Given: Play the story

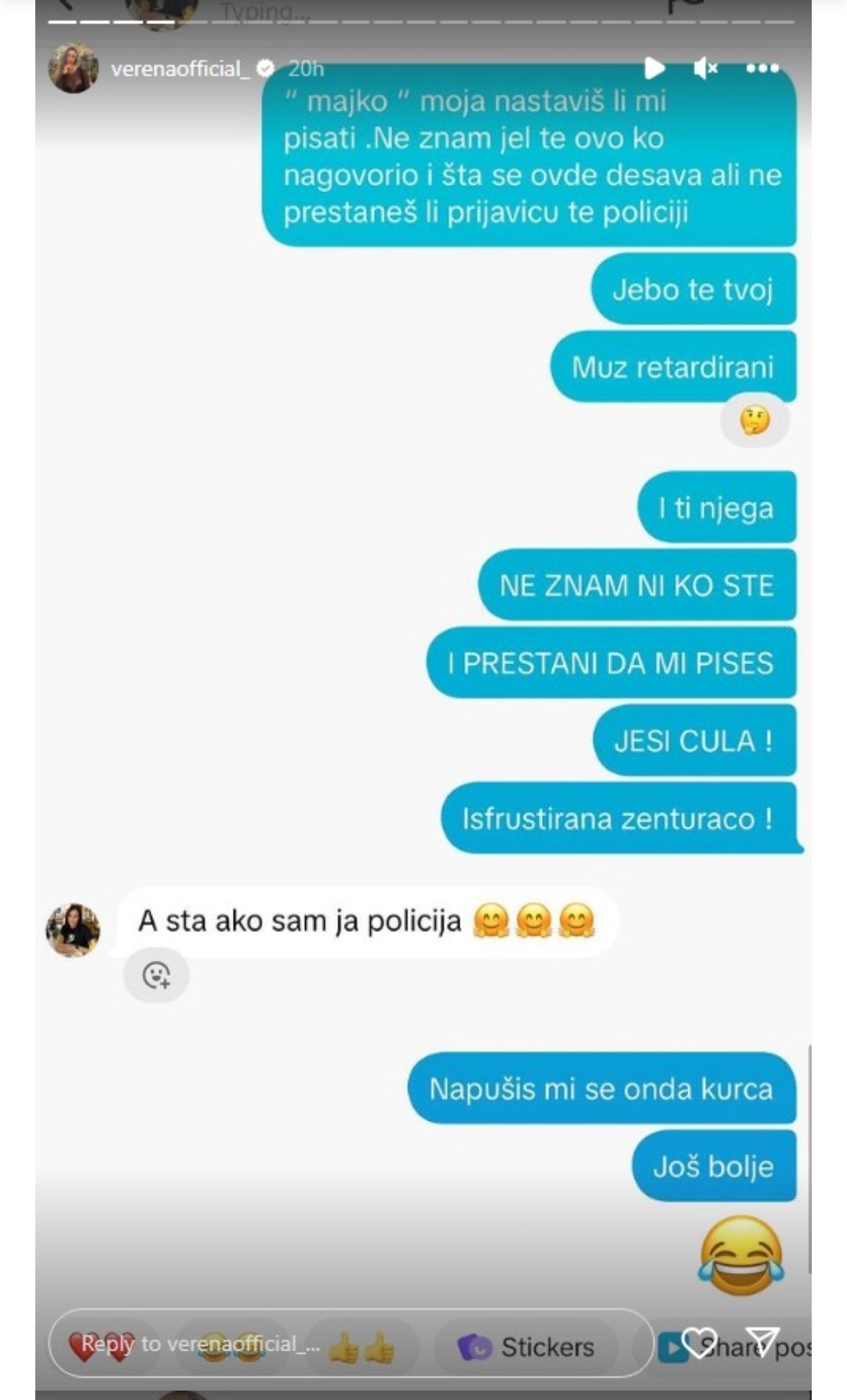Looking at the screenshot, I should tap(654, 69).
